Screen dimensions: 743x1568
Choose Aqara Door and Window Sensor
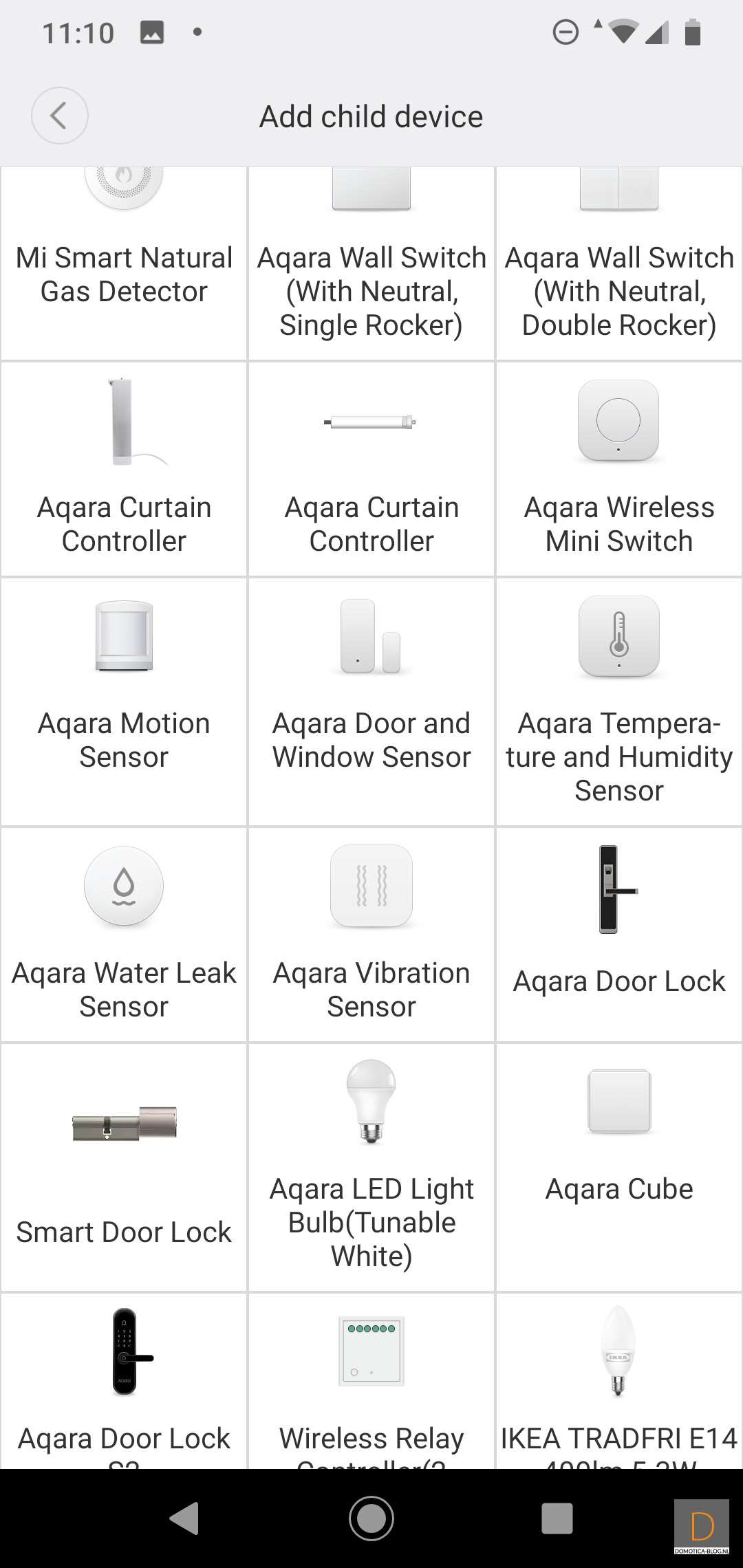[371, 700]
